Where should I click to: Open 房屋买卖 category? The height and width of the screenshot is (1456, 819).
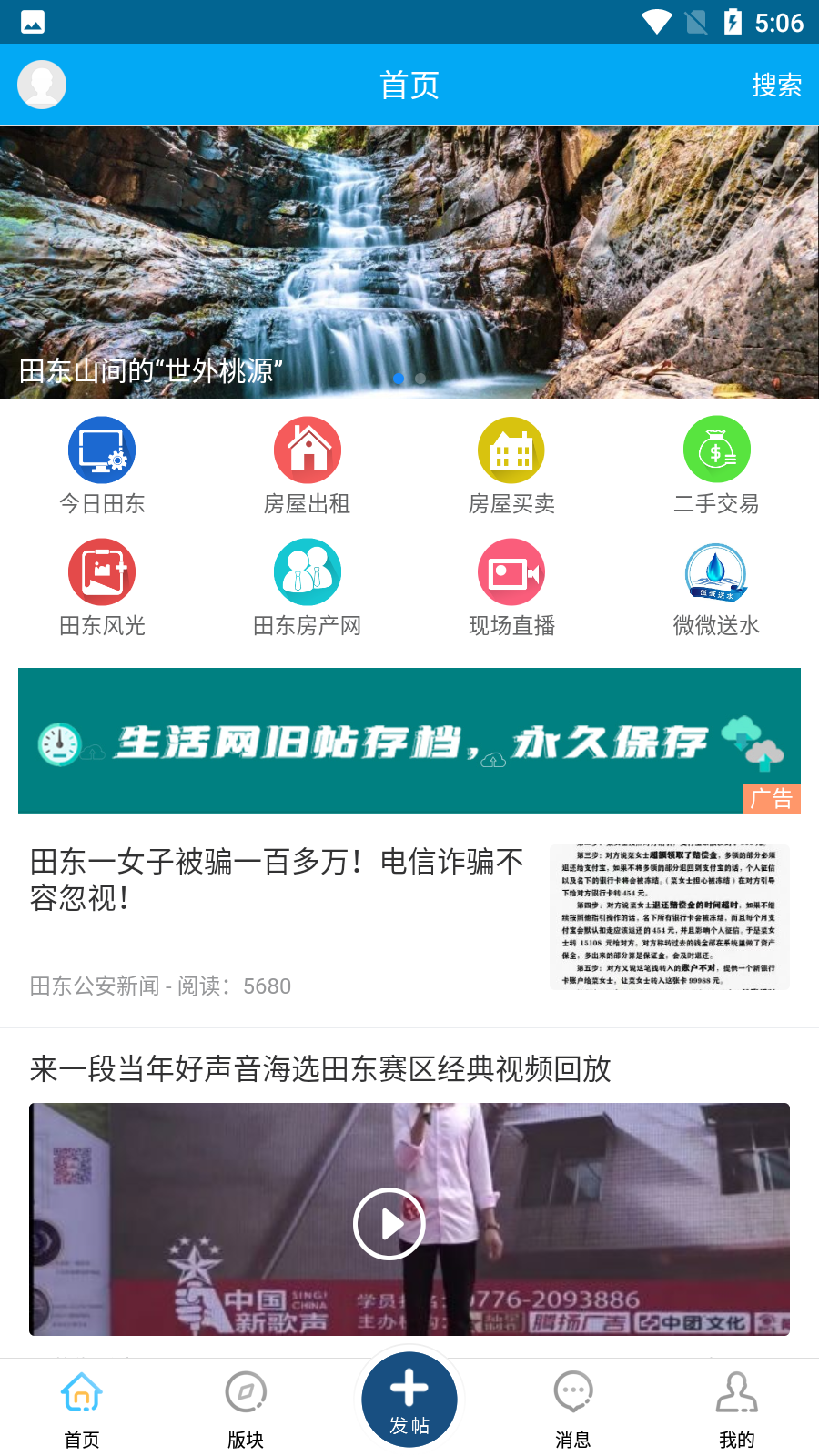[x=511, y=465]
